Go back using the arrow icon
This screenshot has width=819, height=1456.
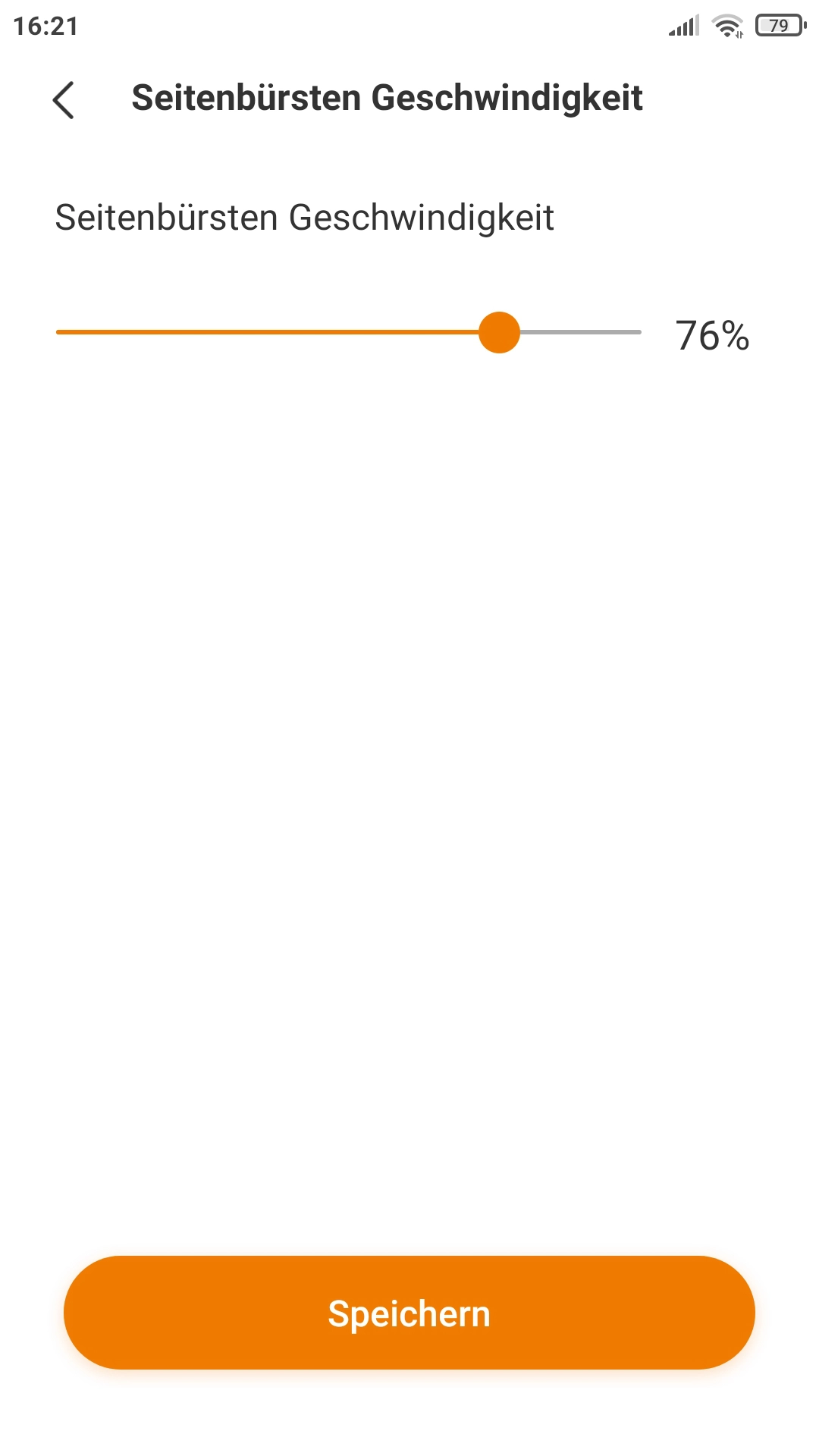point(64,100)
